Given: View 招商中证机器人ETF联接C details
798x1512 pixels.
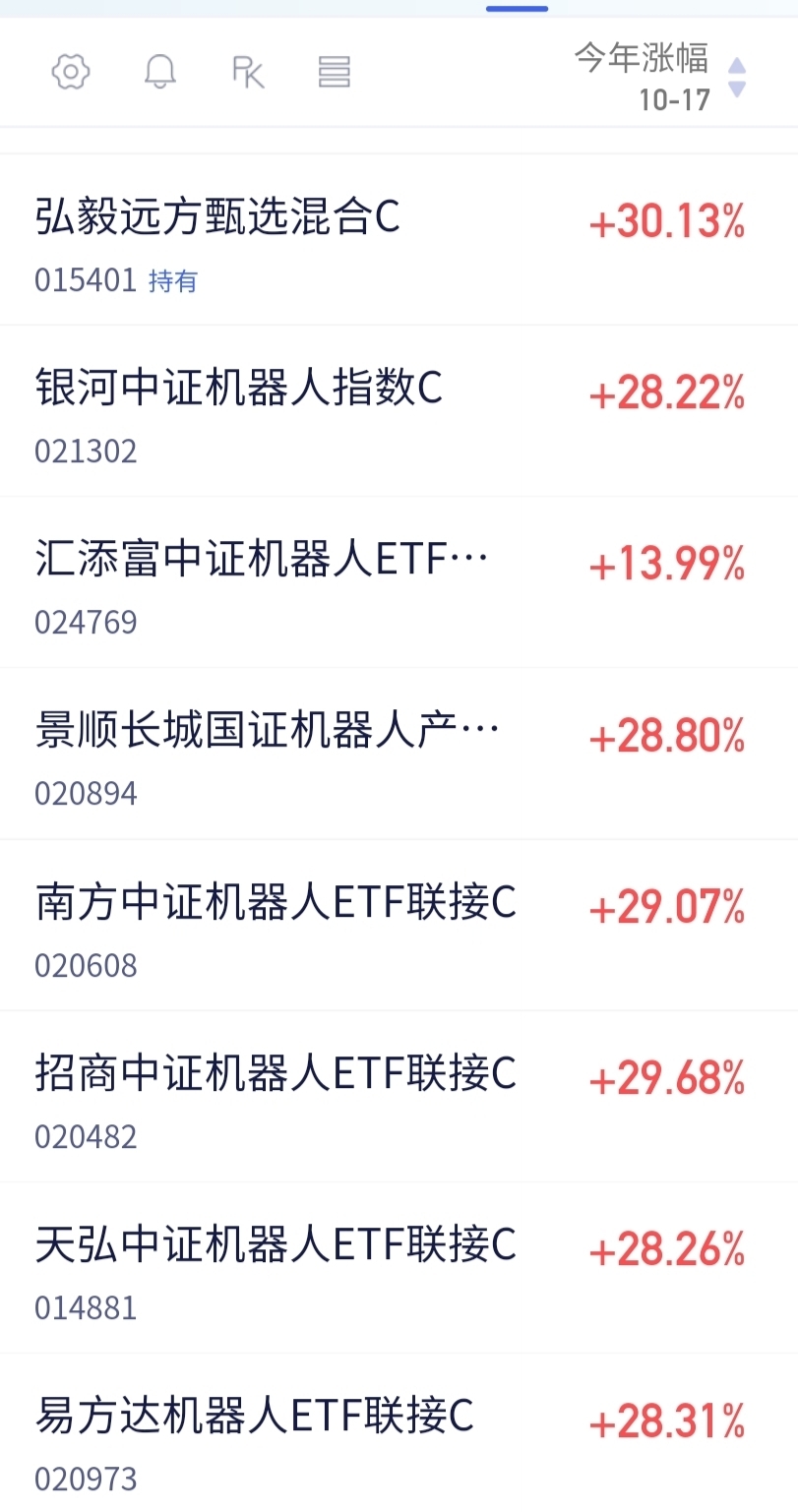Looking at the screenshot, I should coord(276,1074).
